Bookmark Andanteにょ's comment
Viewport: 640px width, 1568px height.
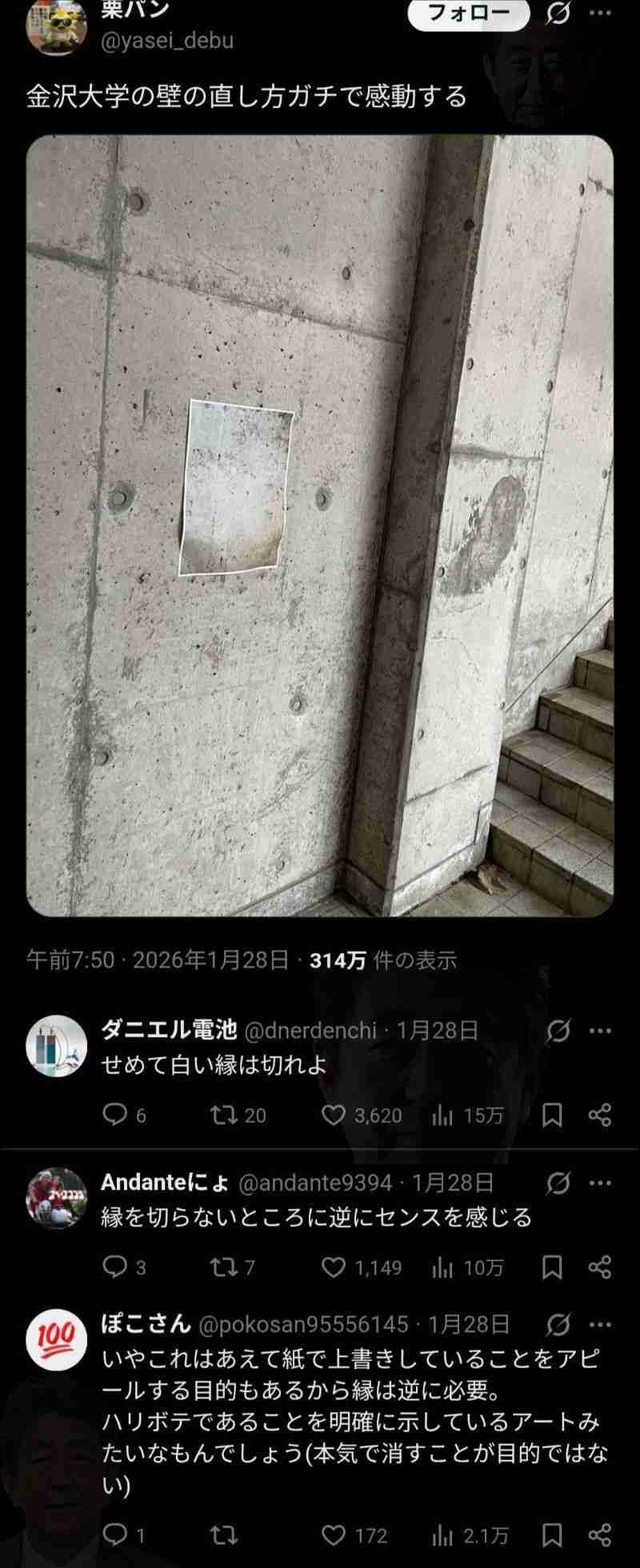coord(552,1267)
